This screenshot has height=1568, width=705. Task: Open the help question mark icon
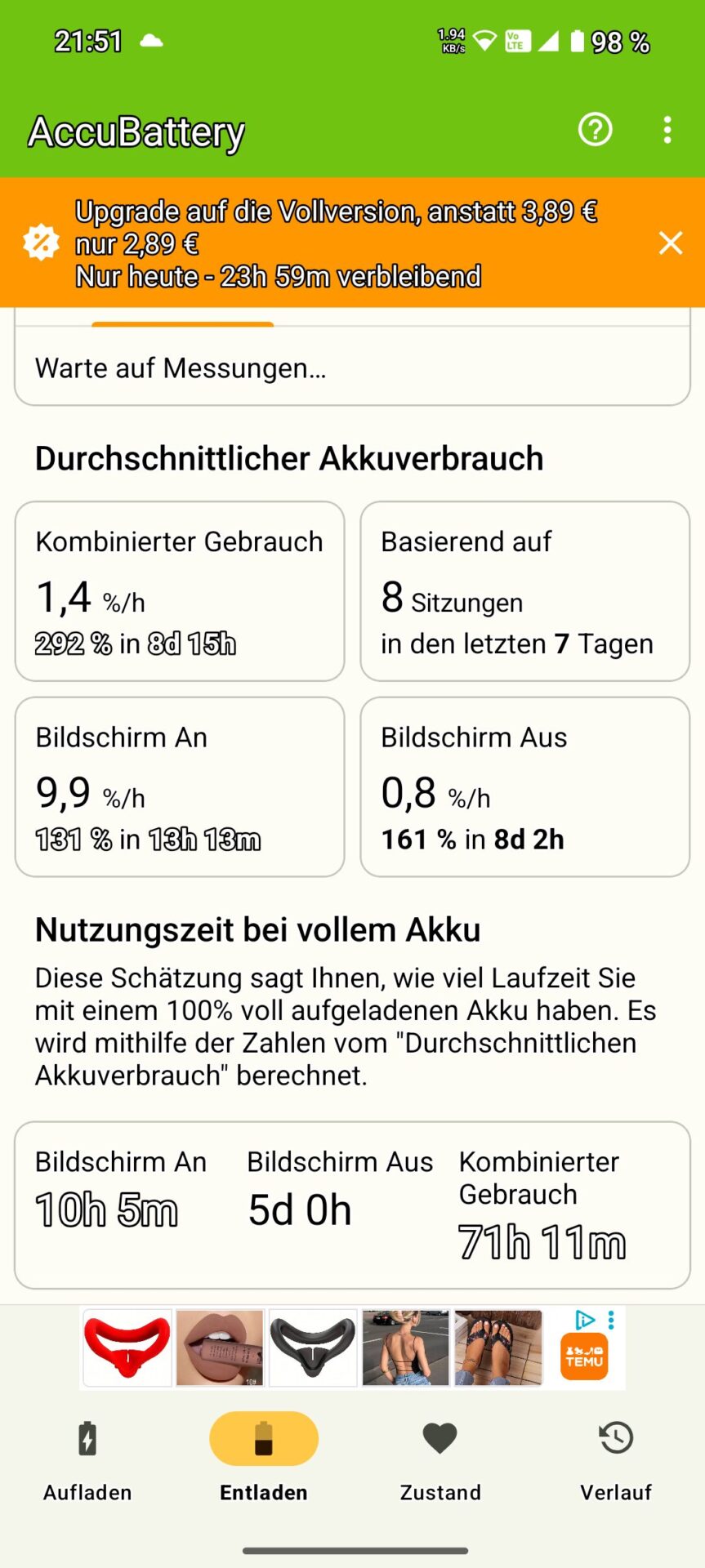coord(595,129)
